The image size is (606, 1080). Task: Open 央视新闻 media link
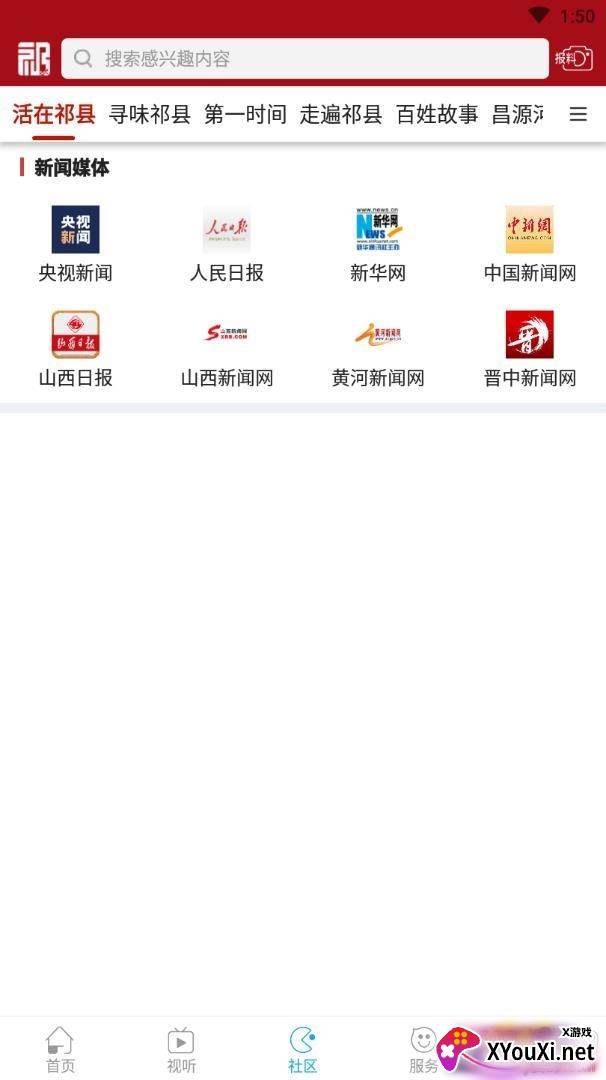pos(76,244)
